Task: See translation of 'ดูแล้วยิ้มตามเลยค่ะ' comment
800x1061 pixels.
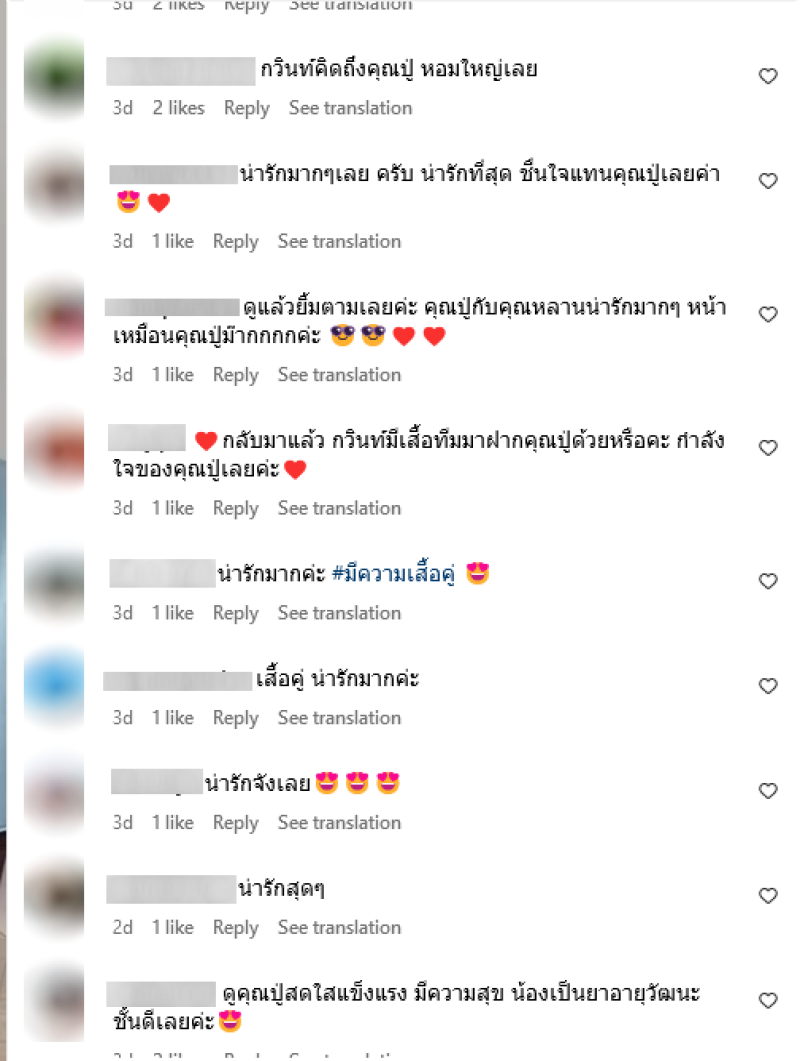Action: click(339, 375)
